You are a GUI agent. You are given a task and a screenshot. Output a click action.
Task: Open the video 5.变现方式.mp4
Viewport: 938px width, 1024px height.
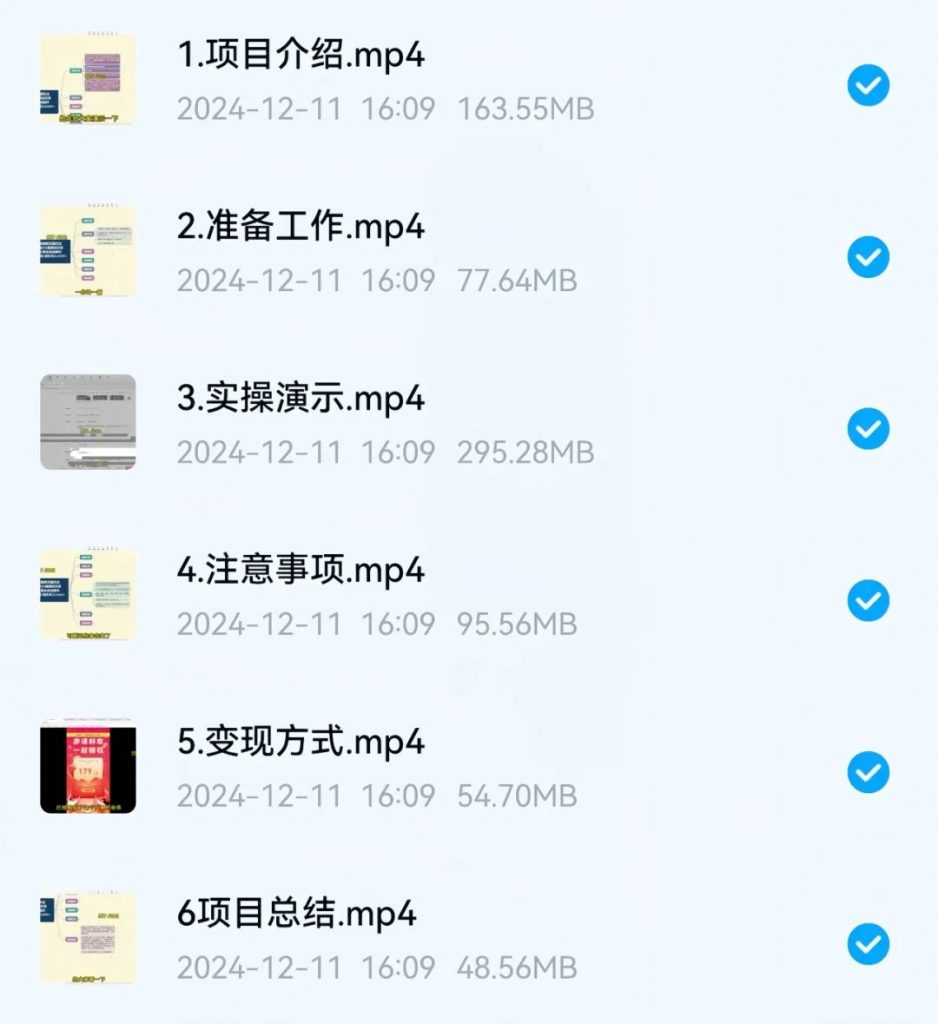[301, 743]
